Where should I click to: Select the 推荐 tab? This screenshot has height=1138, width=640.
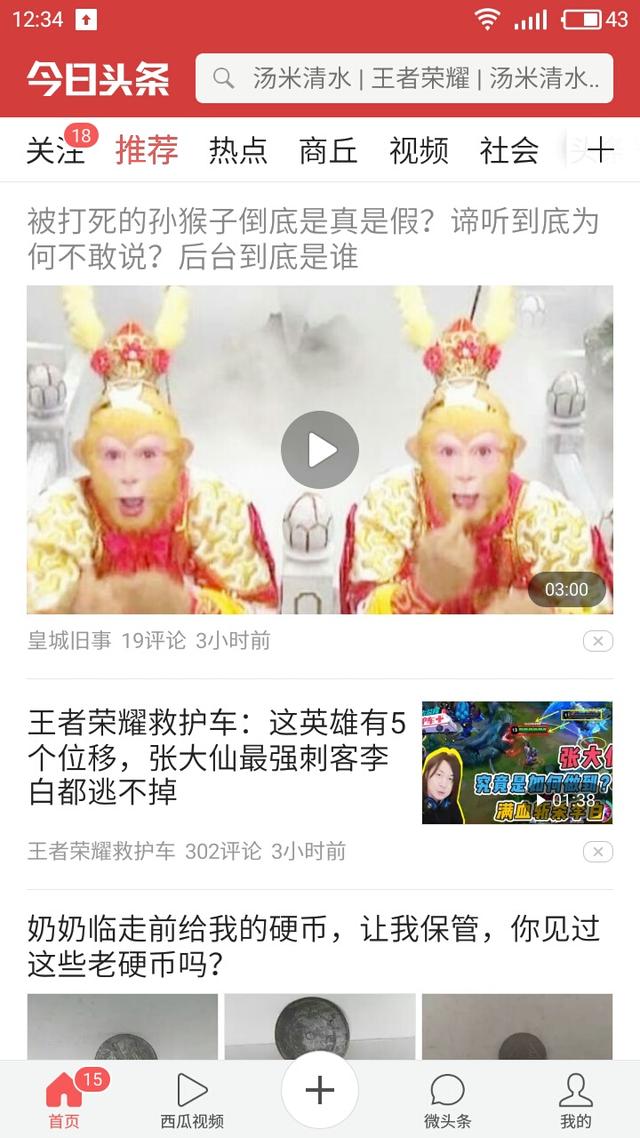pos(147,151)
